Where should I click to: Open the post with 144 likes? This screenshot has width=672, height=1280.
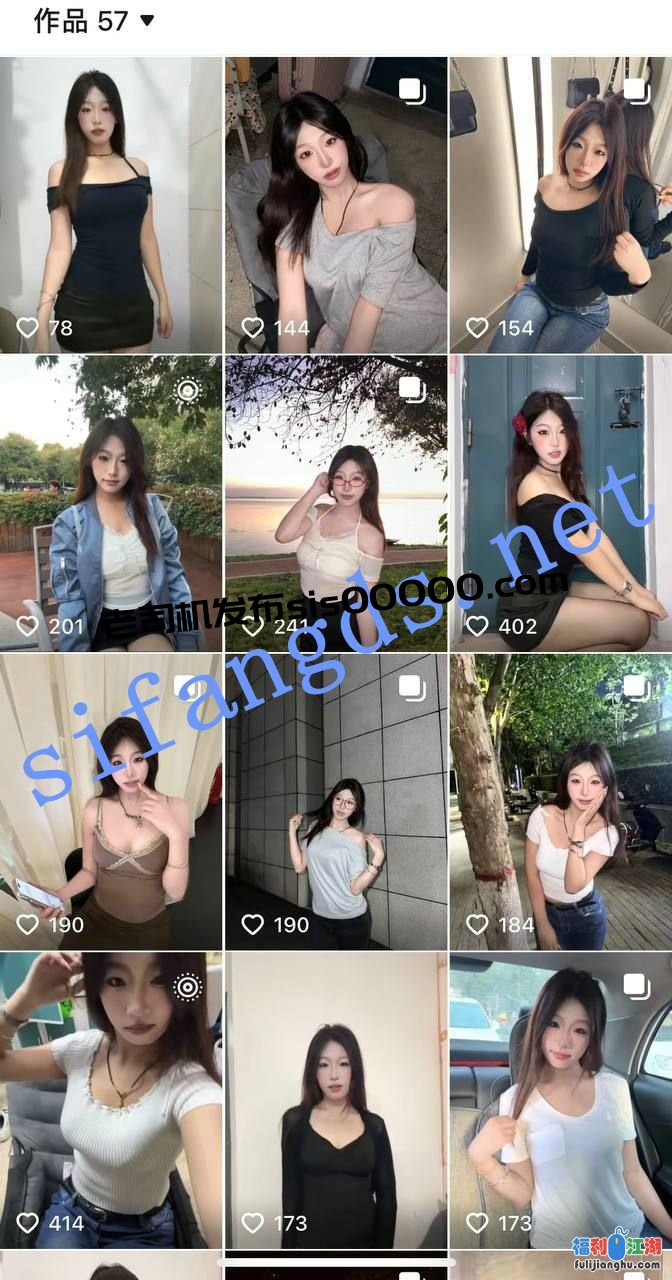click(x=335, y=205)
